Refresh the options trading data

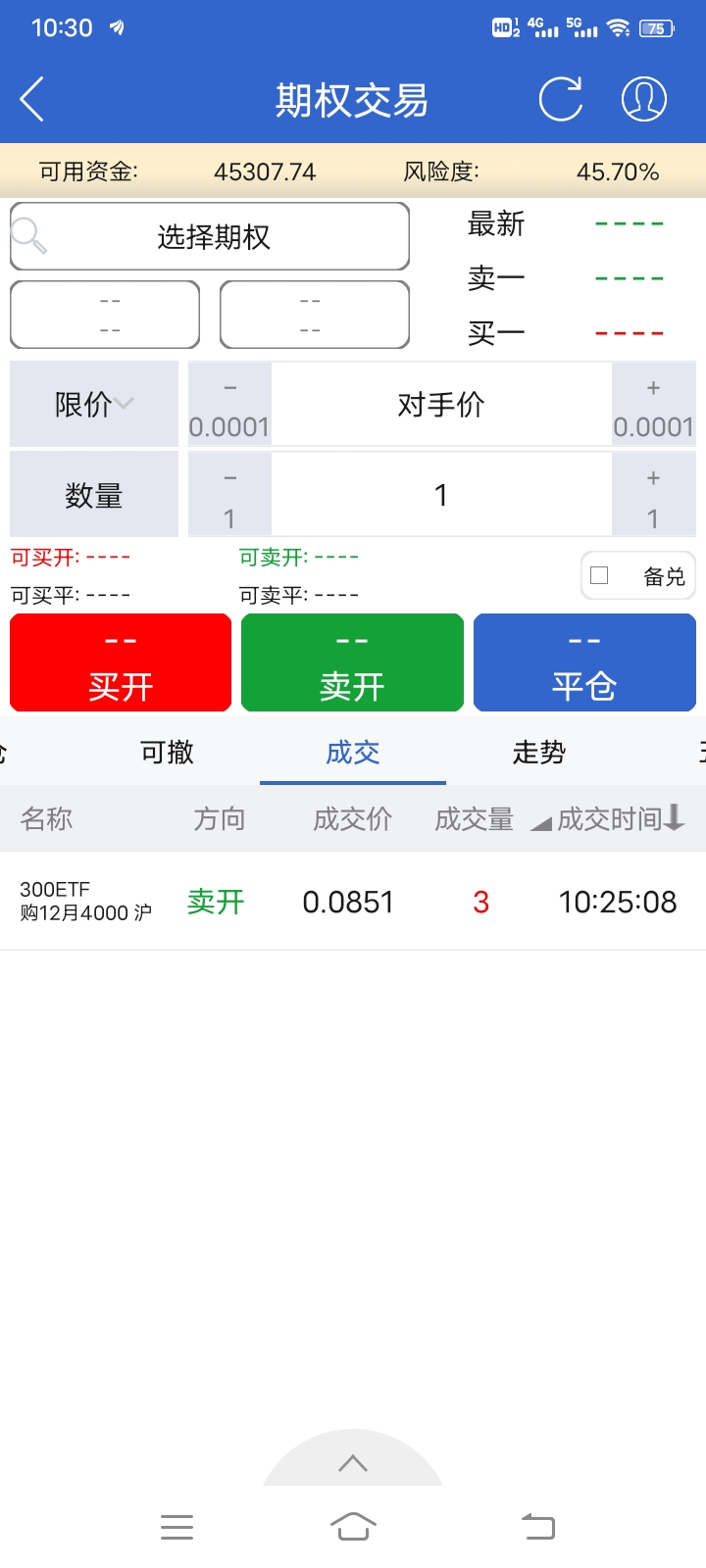tap(561, 99)
